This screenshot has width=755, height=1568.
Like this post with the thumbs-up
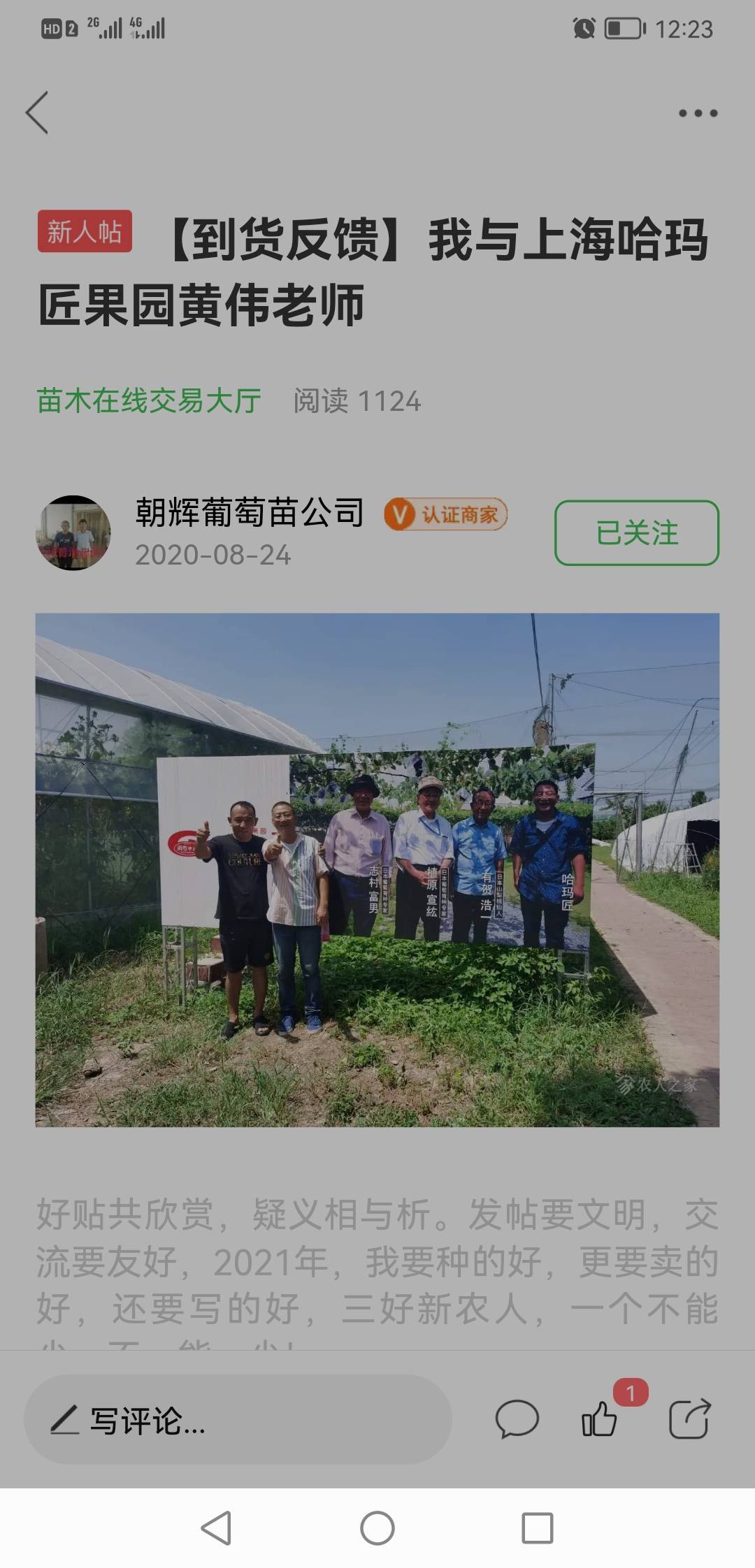(x=600, y=1420)
